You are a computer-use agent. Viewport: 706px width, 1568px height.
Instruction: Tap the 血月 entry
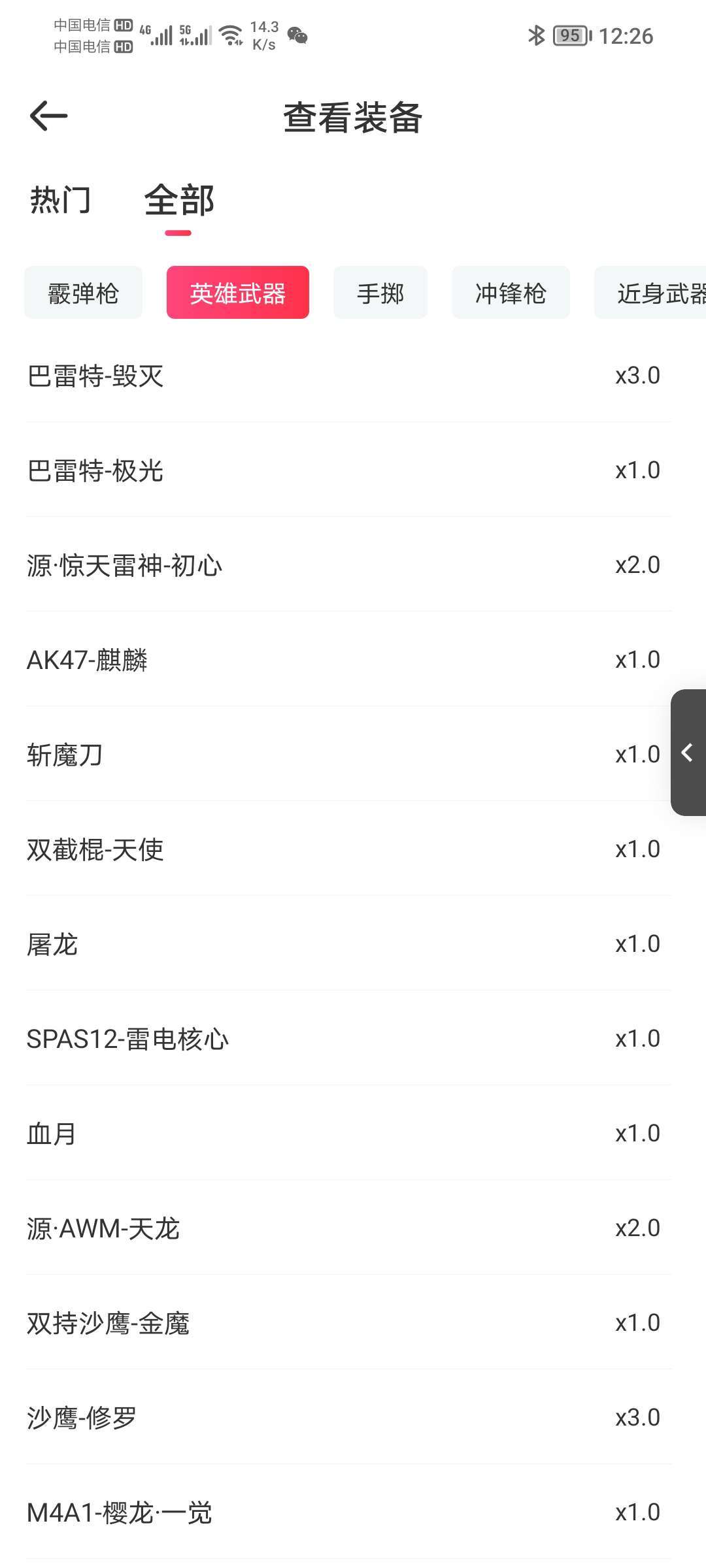pos(349,1134)
